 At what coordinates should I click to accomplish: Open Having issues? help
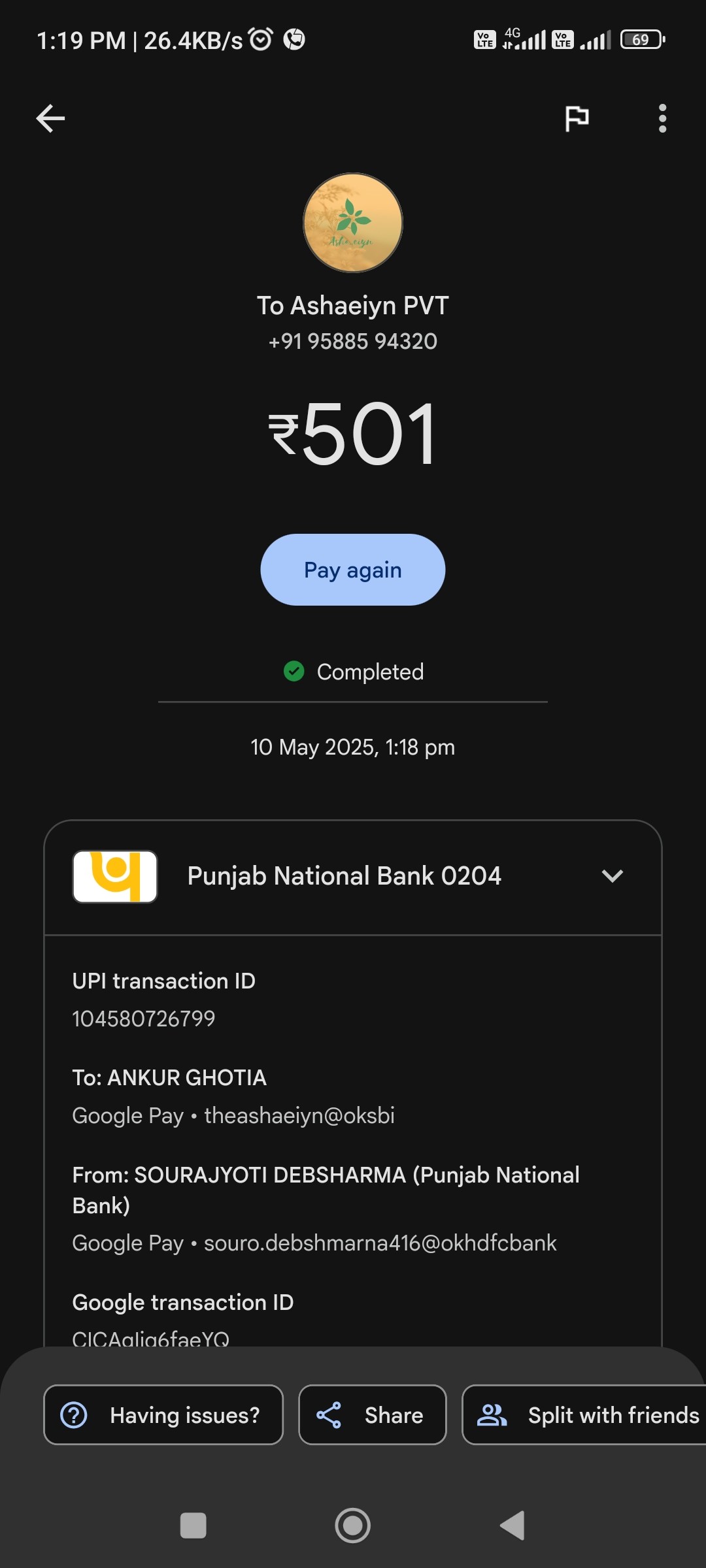pyautogui.click(x=163, y=1414)
